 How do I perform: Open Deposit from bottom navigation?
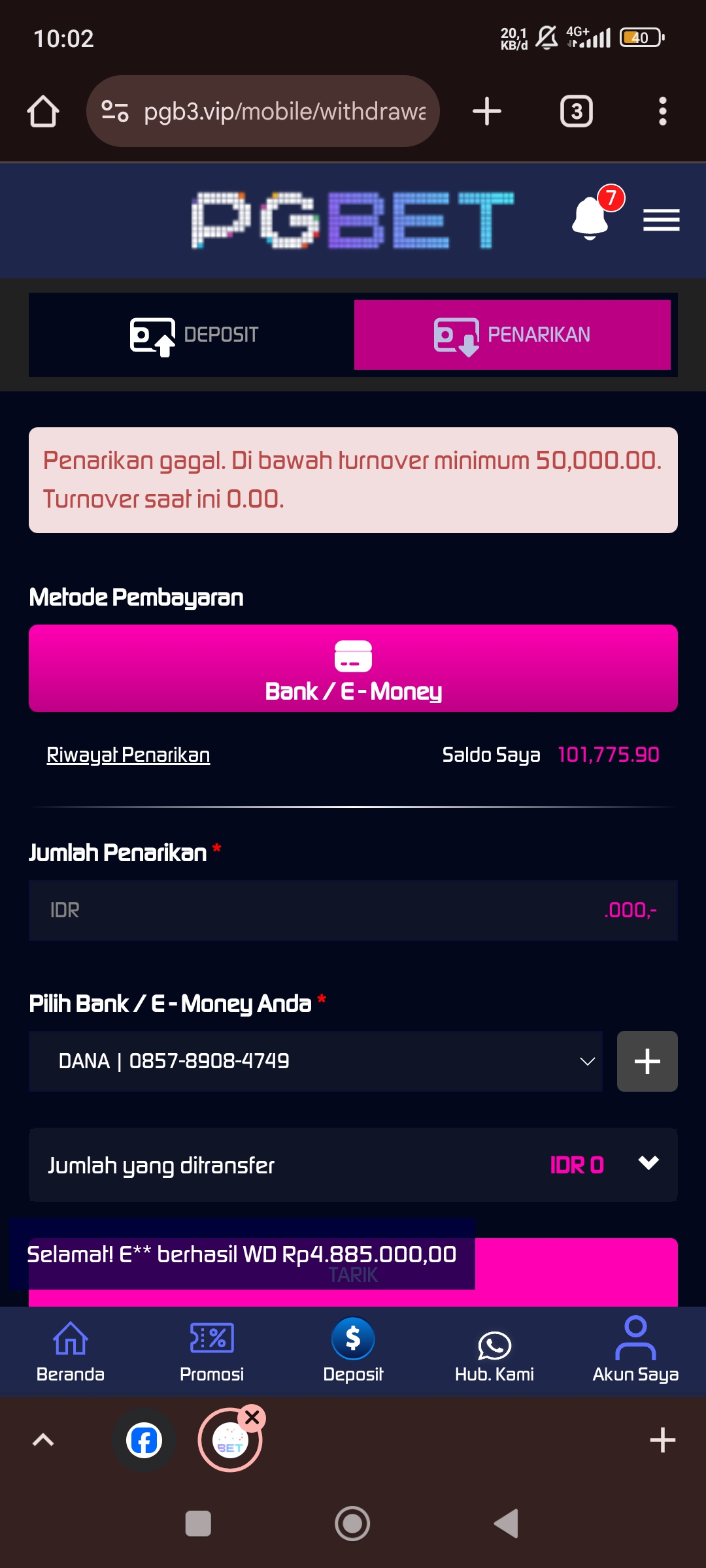pyautogui.click(x=353, y=1350)
